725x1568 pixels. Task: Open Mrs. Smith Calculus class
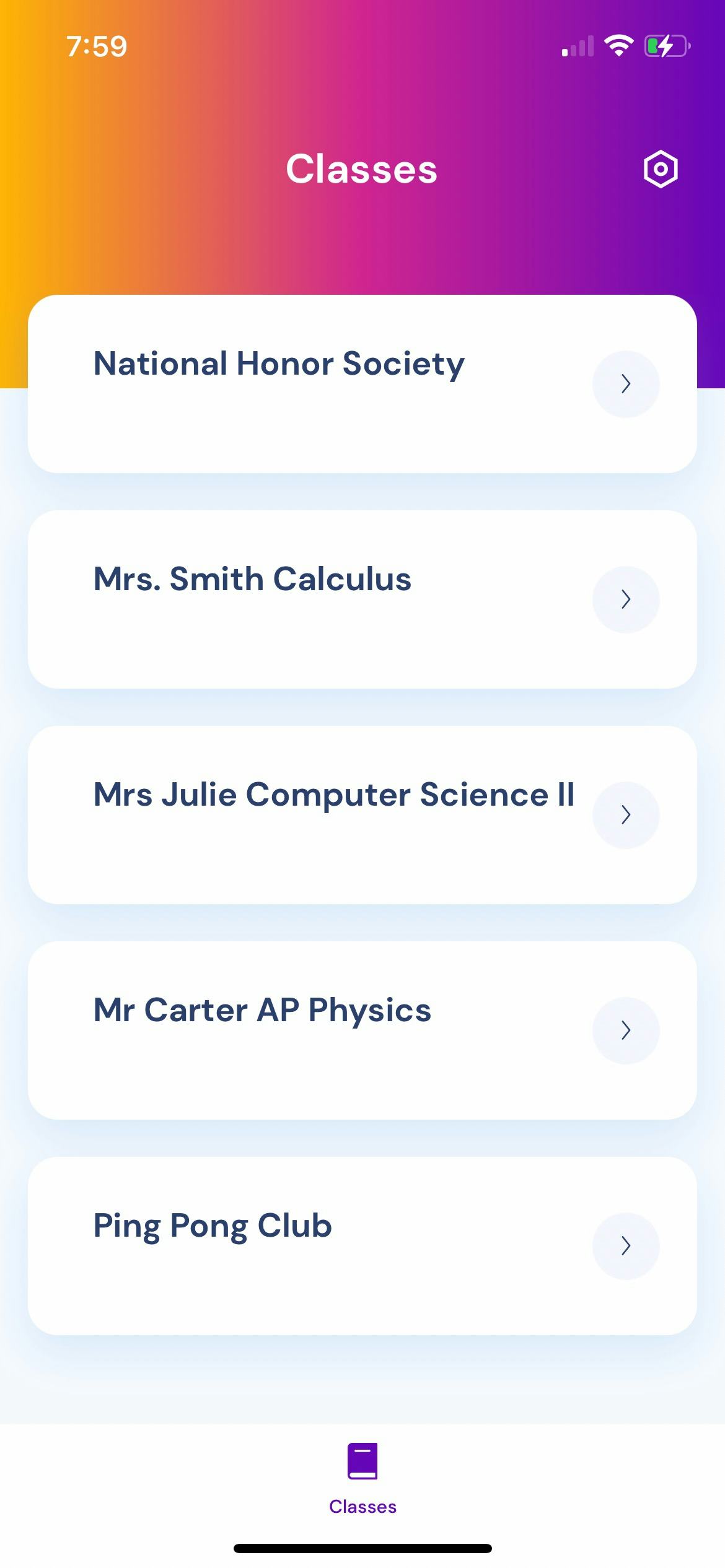(362, 599)
